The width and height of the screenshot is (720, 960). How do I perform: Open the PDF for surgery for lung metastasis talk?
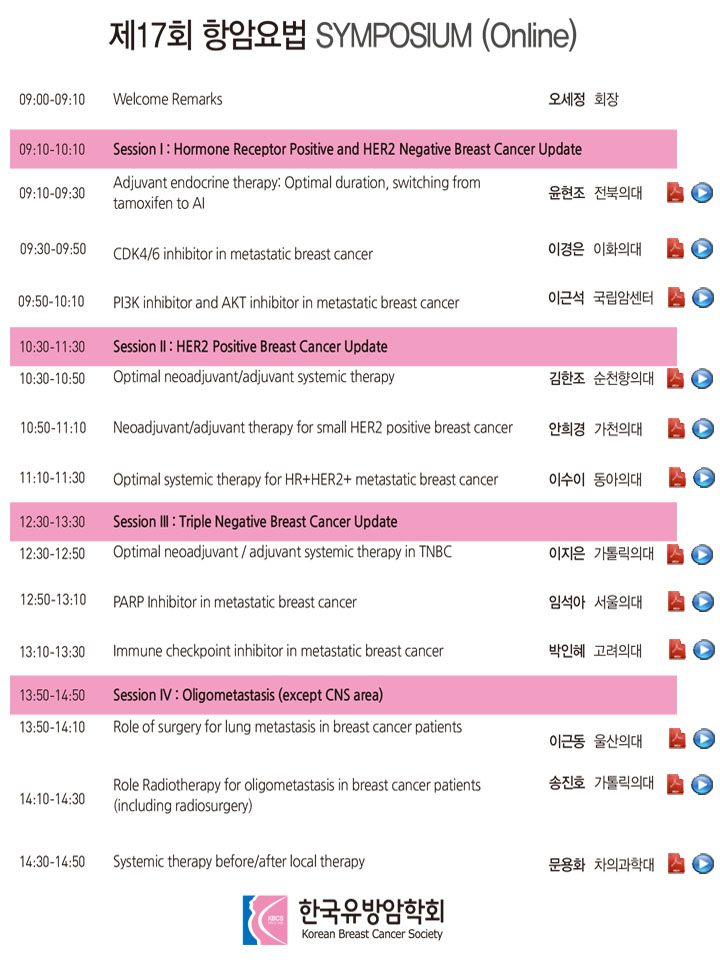click(x=676, y=739)
